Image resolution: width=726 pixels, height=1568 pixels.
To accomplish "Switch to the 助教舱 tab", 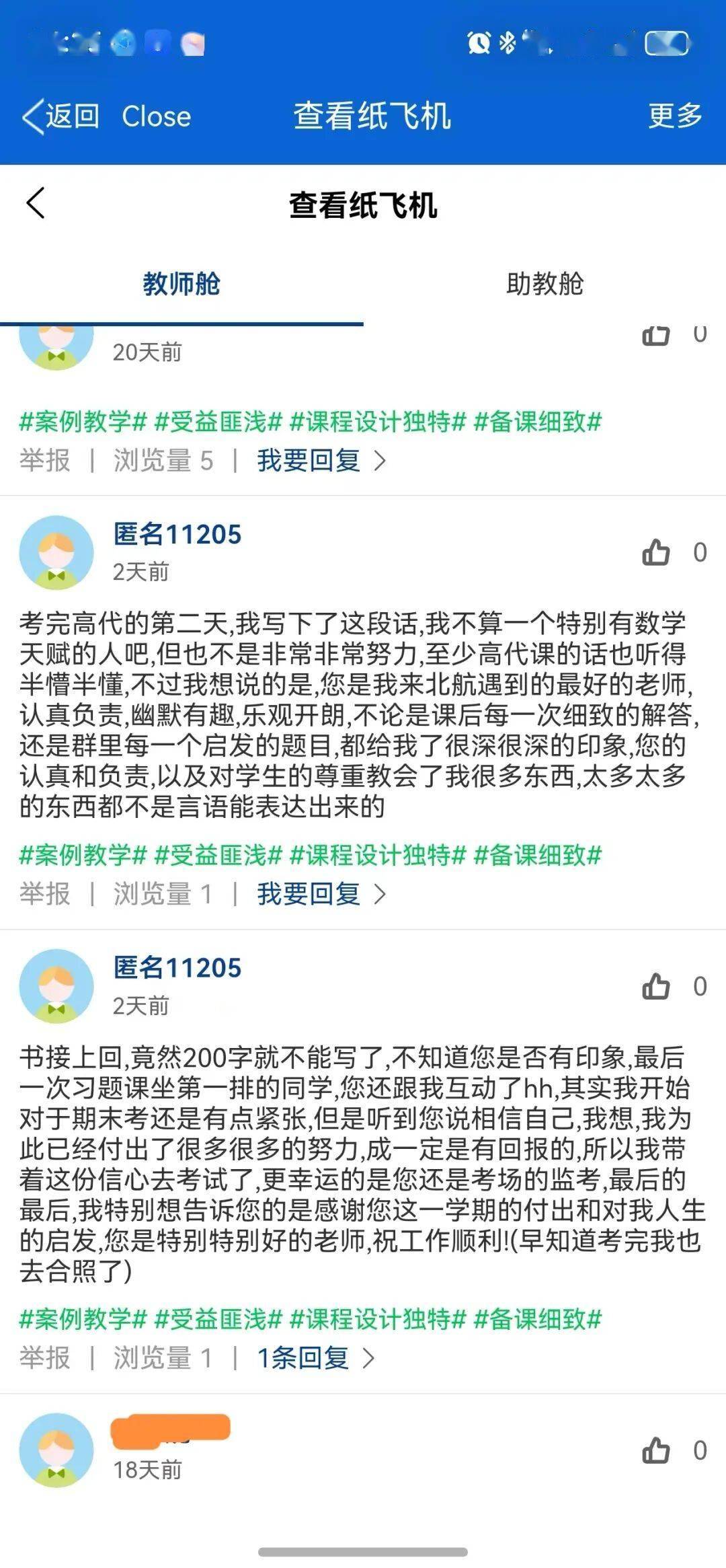I will [x=544, y=284].
